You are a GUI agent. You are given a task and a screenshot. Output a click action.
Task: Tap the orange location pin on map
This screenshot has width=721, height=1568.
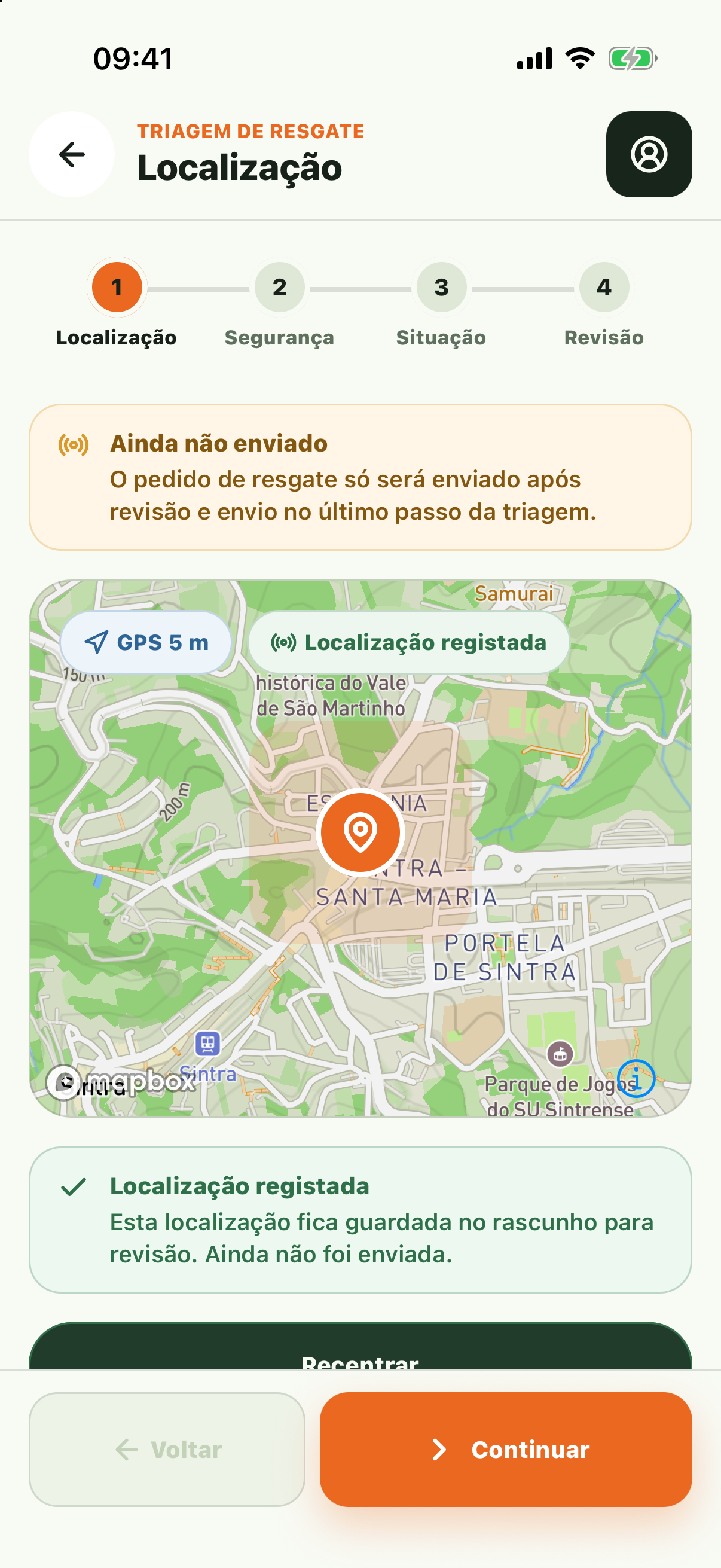pos(360,831)
